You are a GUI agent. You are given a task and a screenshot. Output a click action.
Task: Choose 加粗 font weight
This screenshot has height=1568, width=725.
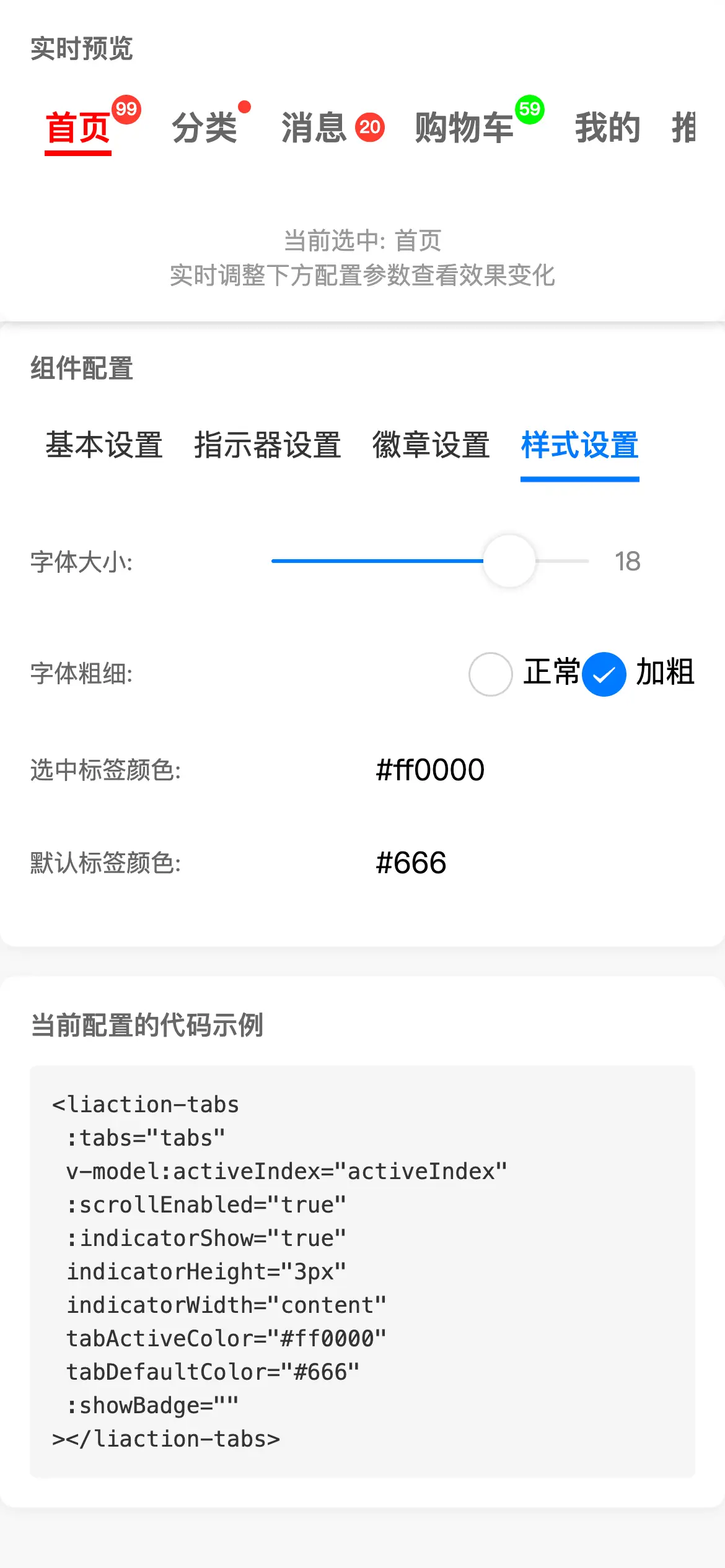click(604, 674)
